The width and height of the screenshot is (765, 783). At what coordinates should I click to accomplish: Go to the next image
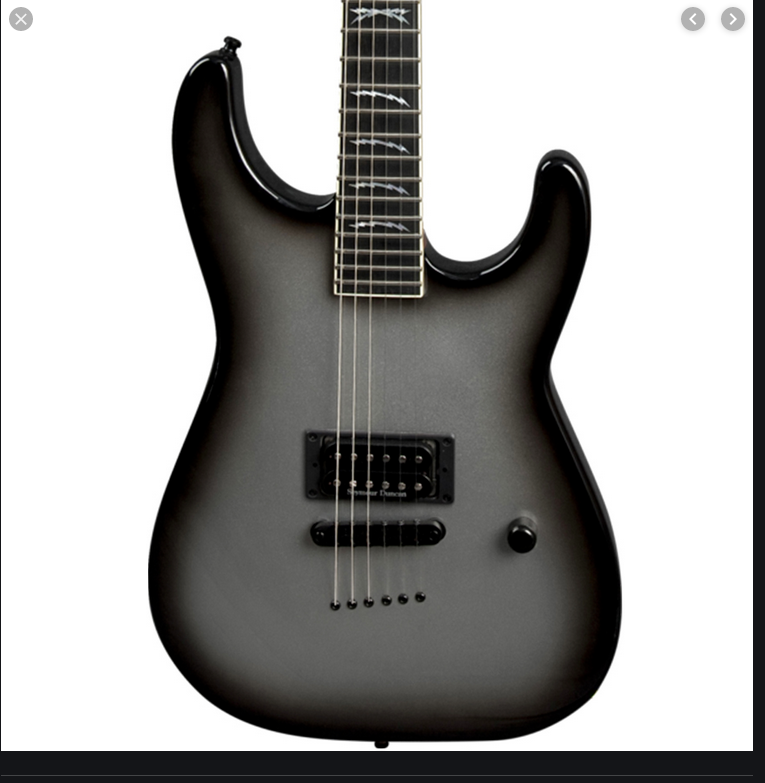click(x=733, y=19)
